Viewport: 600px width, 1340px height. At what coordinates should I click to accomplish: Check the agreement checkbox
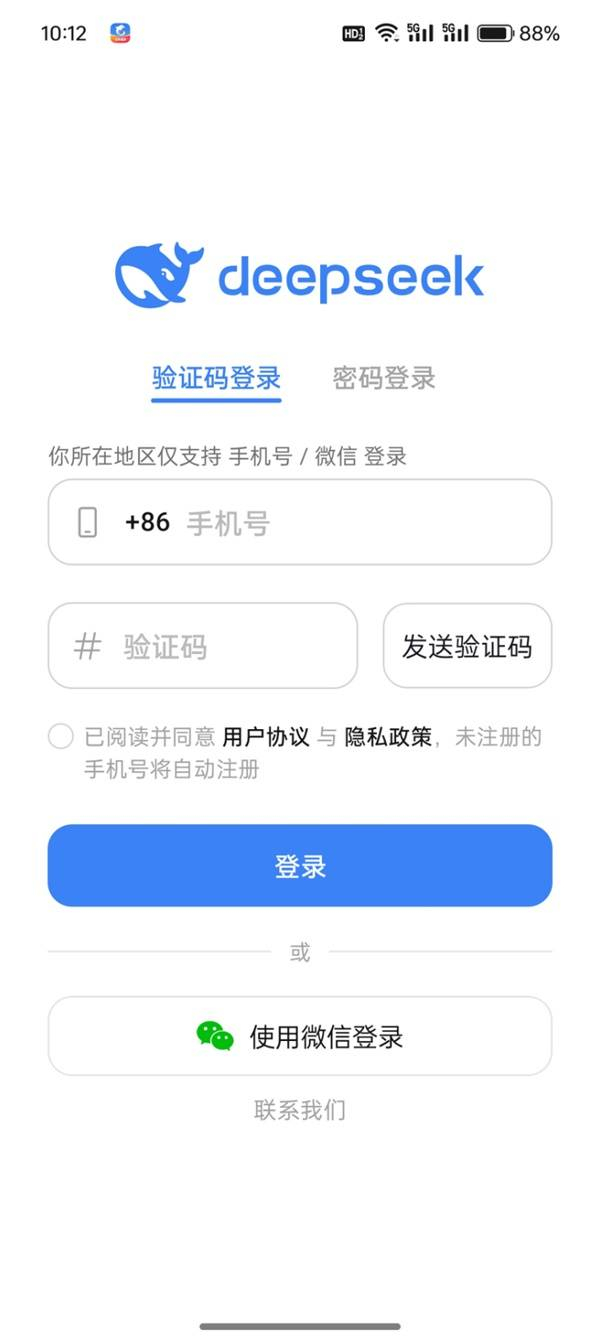[x=61, y=738]
